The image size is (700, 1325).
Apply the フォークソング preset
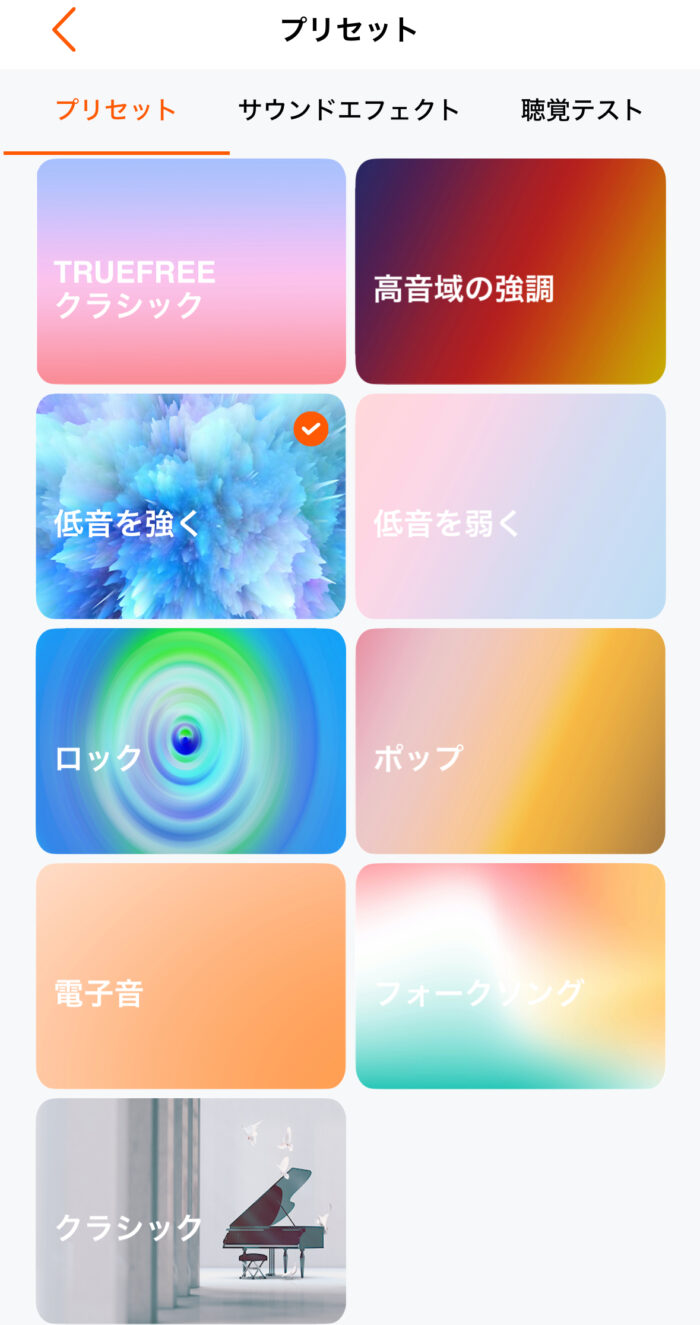click(x=510, y=976)
